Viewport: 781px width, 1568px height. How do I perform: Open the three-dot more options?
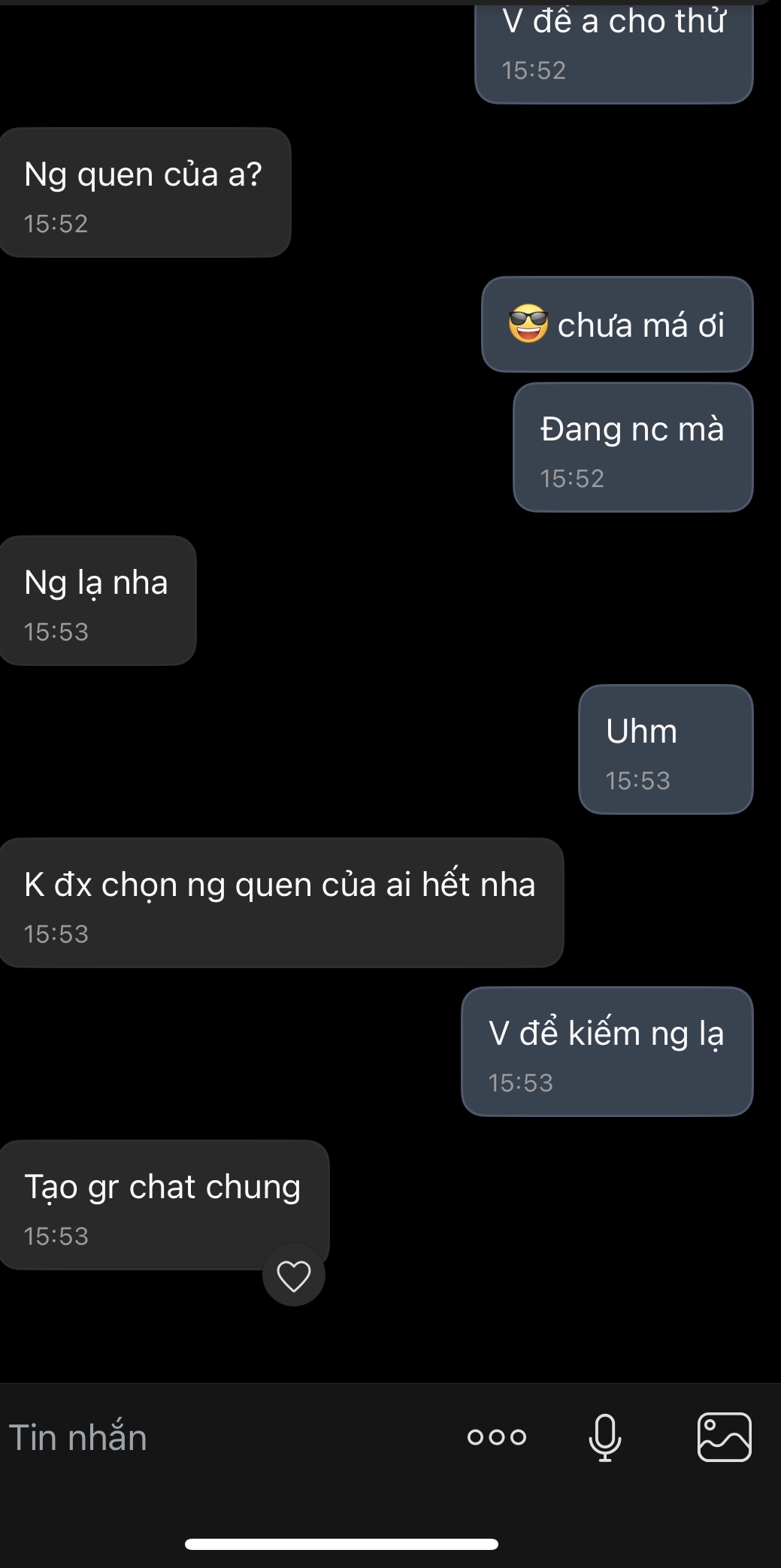point(497,1437)
